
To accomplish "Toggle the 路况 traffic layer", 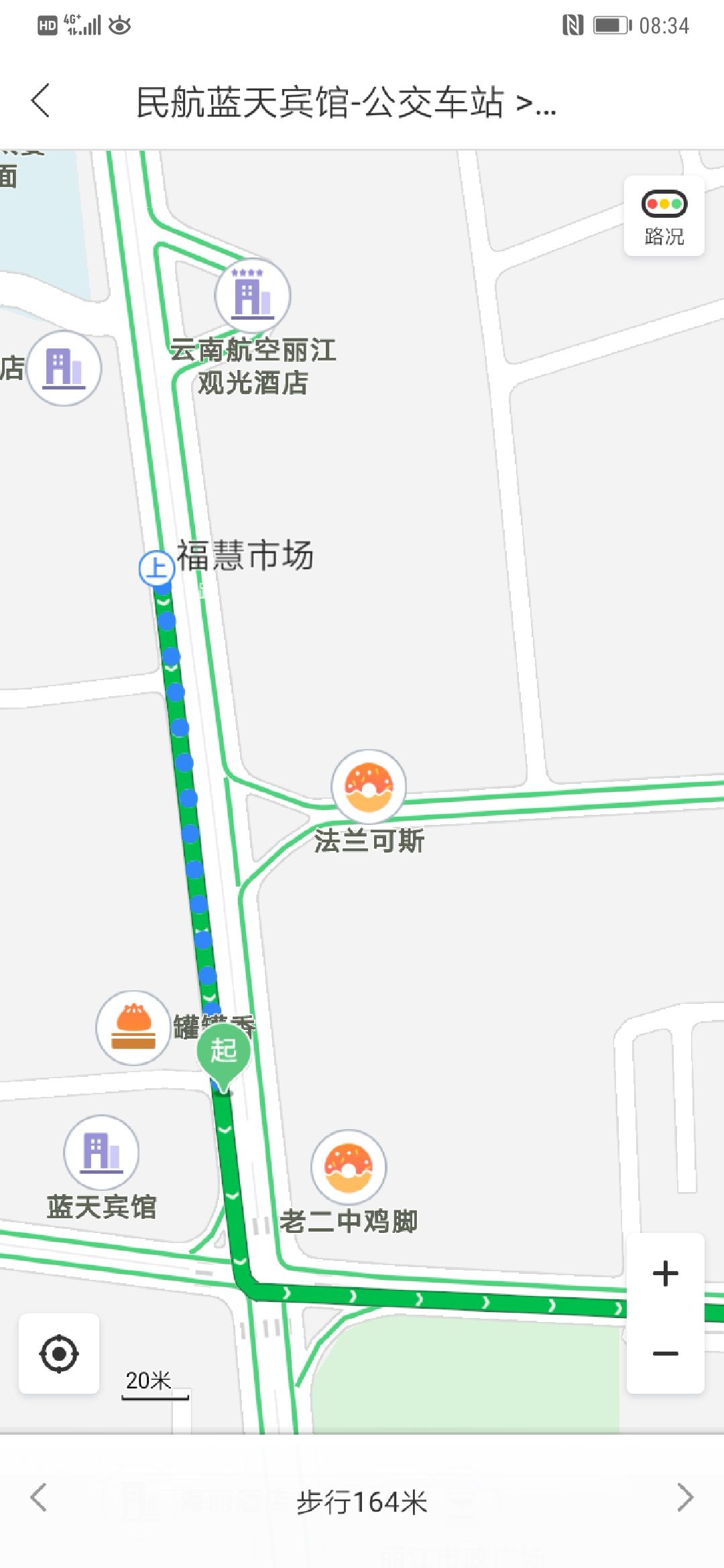I will 664,216.
